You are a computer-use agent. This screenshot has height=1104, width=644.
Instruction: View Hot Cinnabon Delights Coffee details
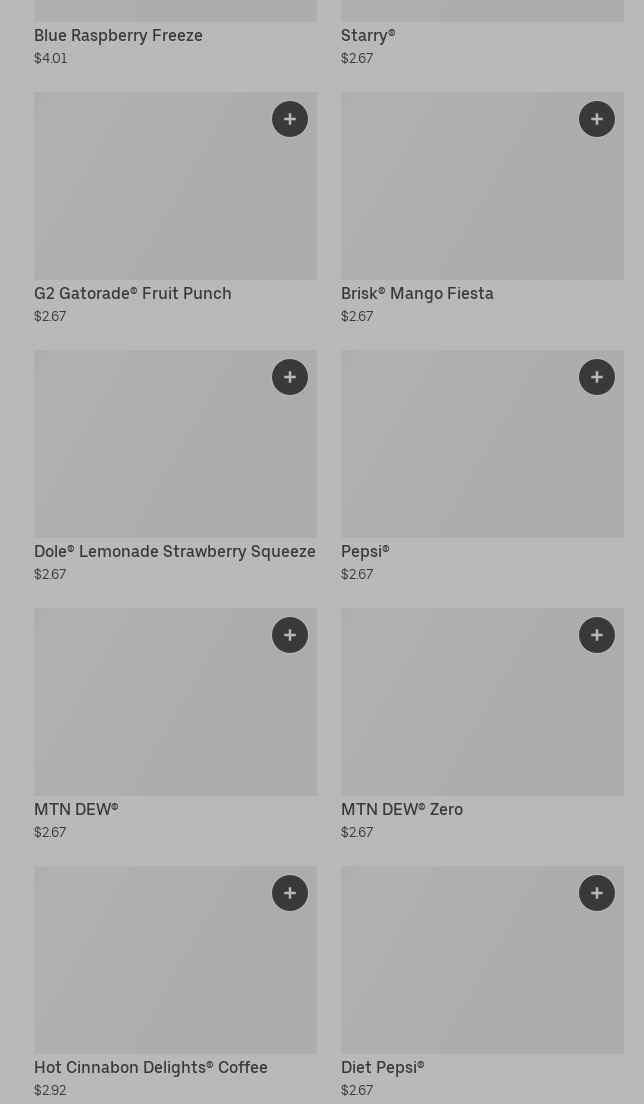pyautogui.click(x=150, y=974)
